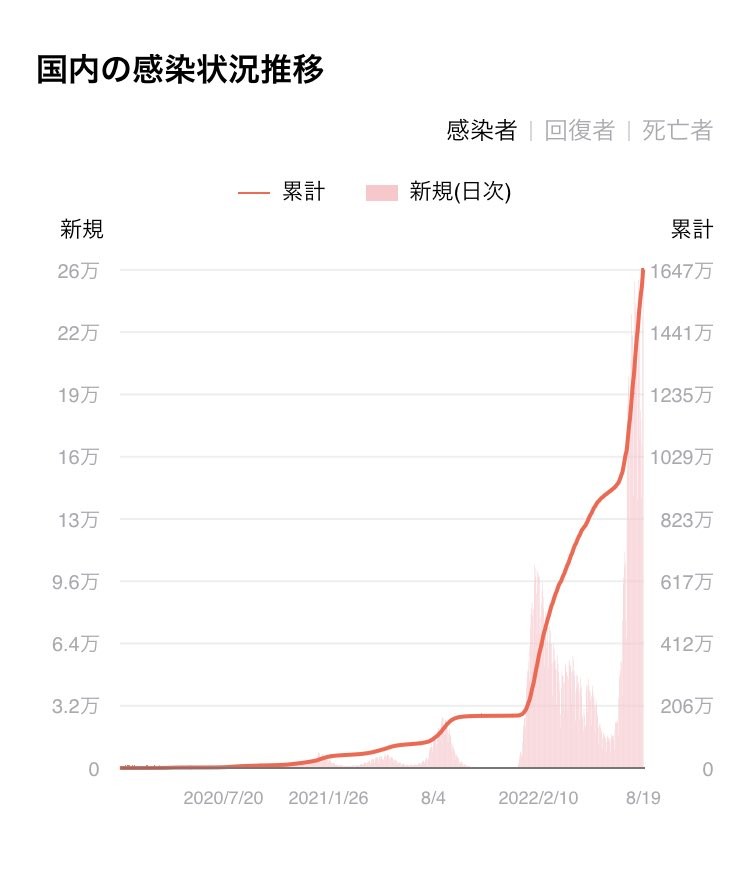Switch to the 感染者 tab
This screenshot has height=872, width=750.
tap(481, 131)
